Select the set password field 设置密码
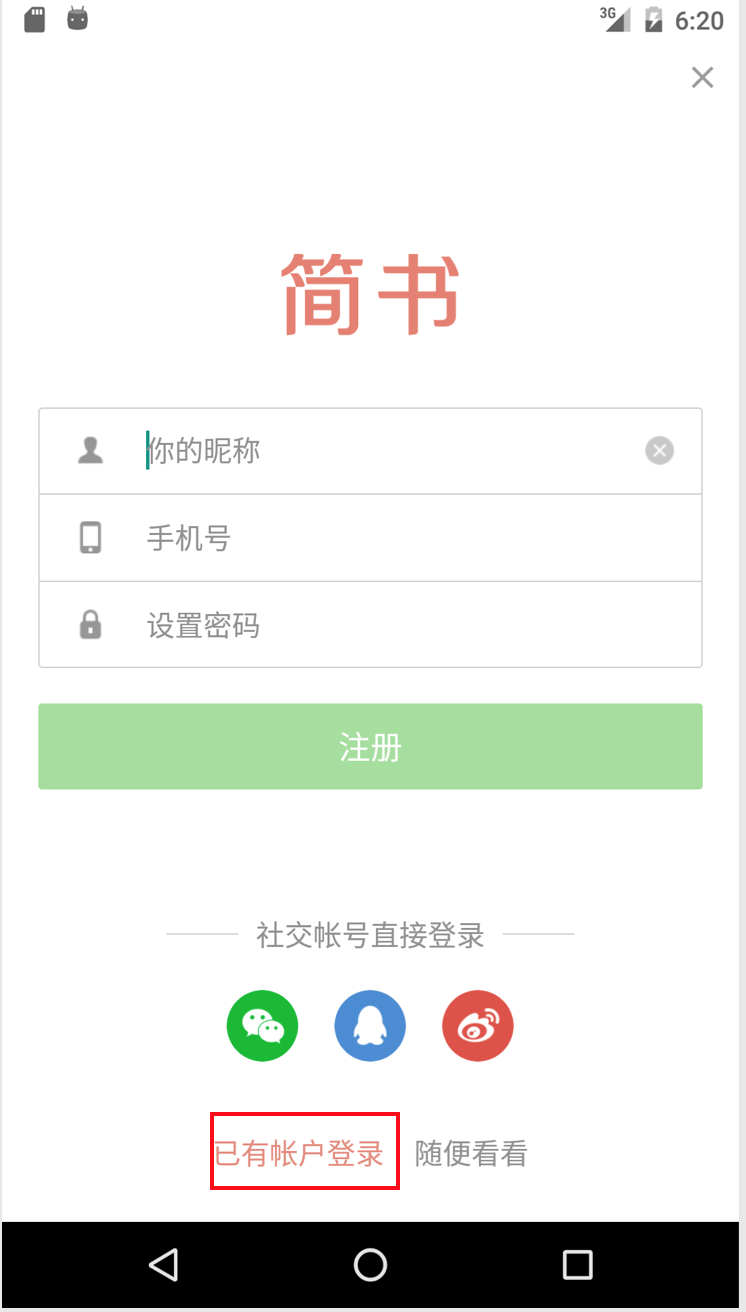The width and height of the screenshot is (746, 1312). point(371,625)
